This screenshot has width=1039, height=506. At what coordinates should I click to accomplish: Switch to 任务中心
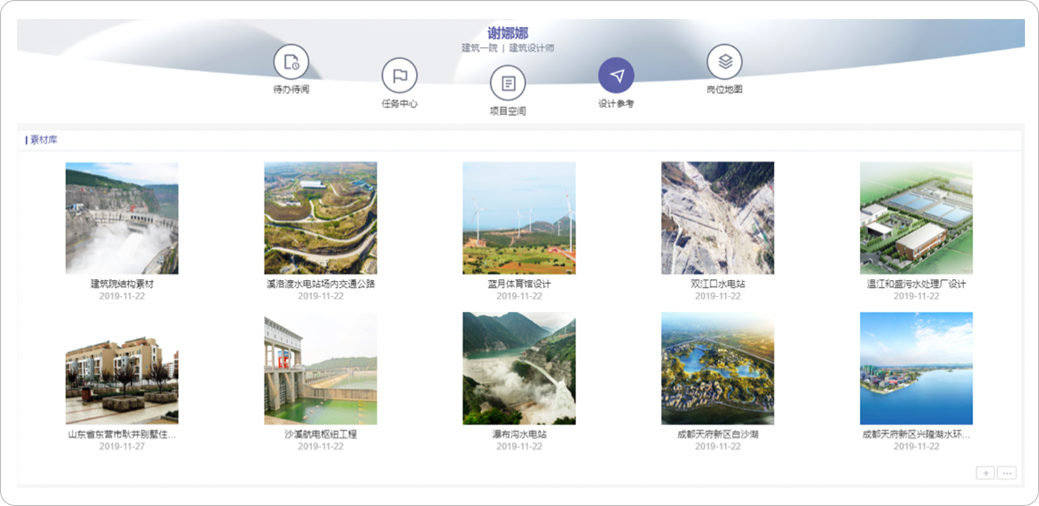tap(399, 76)
